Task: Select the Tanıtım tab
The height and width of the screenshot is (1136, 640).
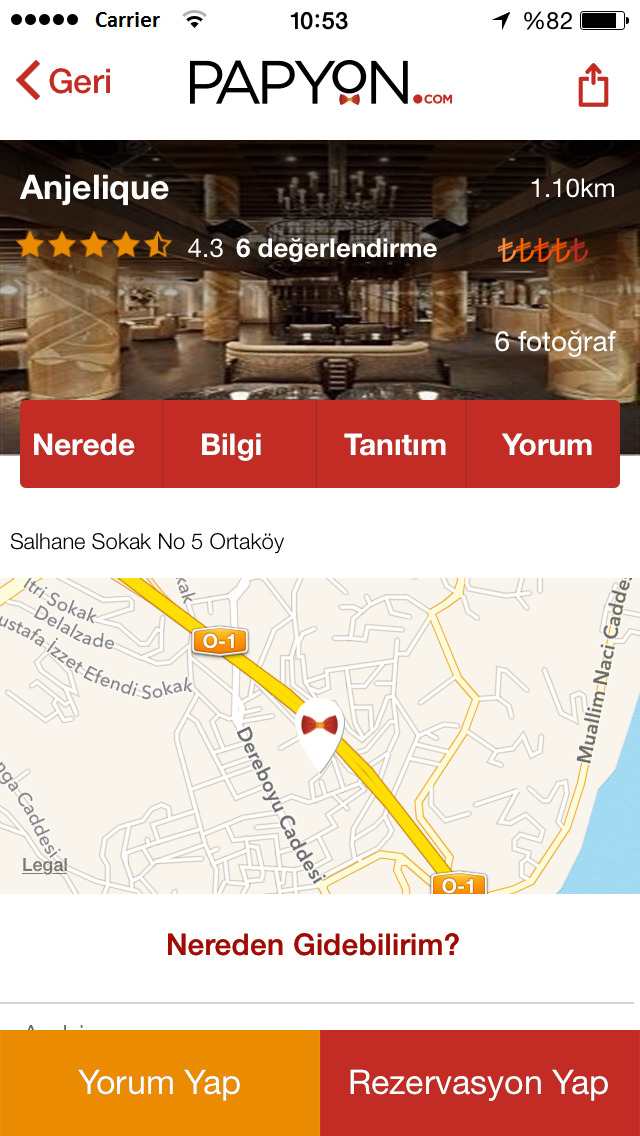Action: [x=395, y=445]
